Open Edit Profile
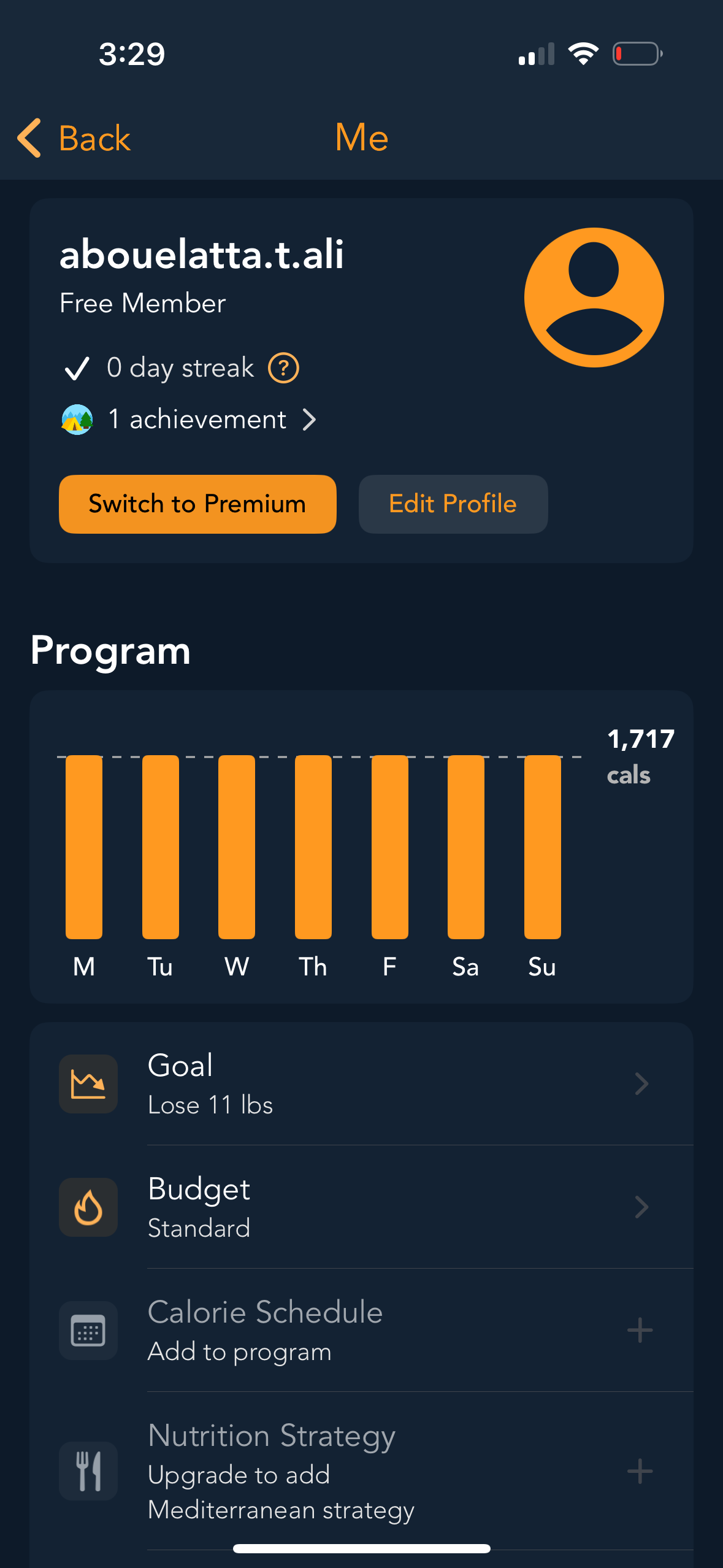 point(453,504)
